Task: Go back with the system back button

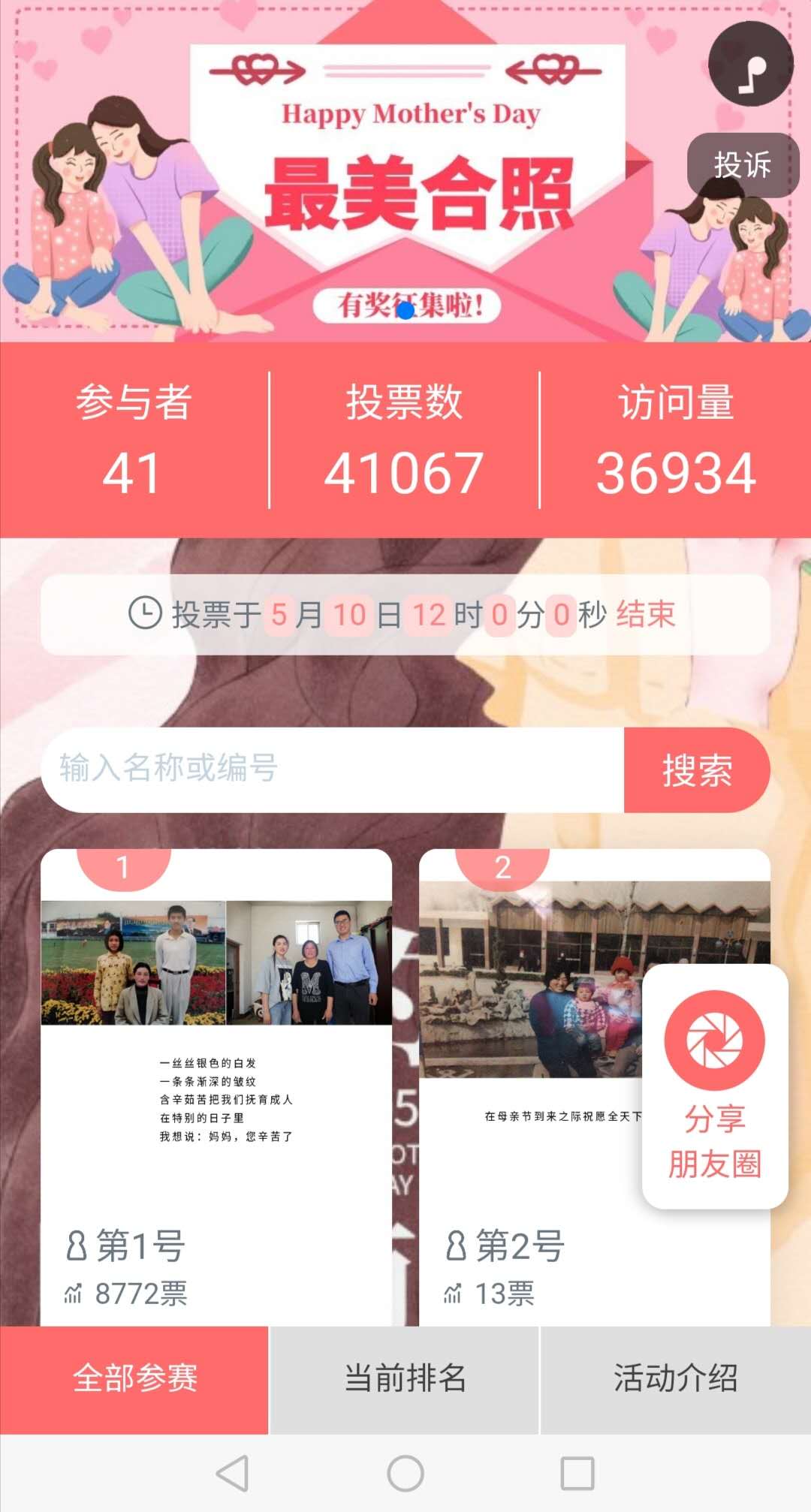Action: tap(233, 1473)
